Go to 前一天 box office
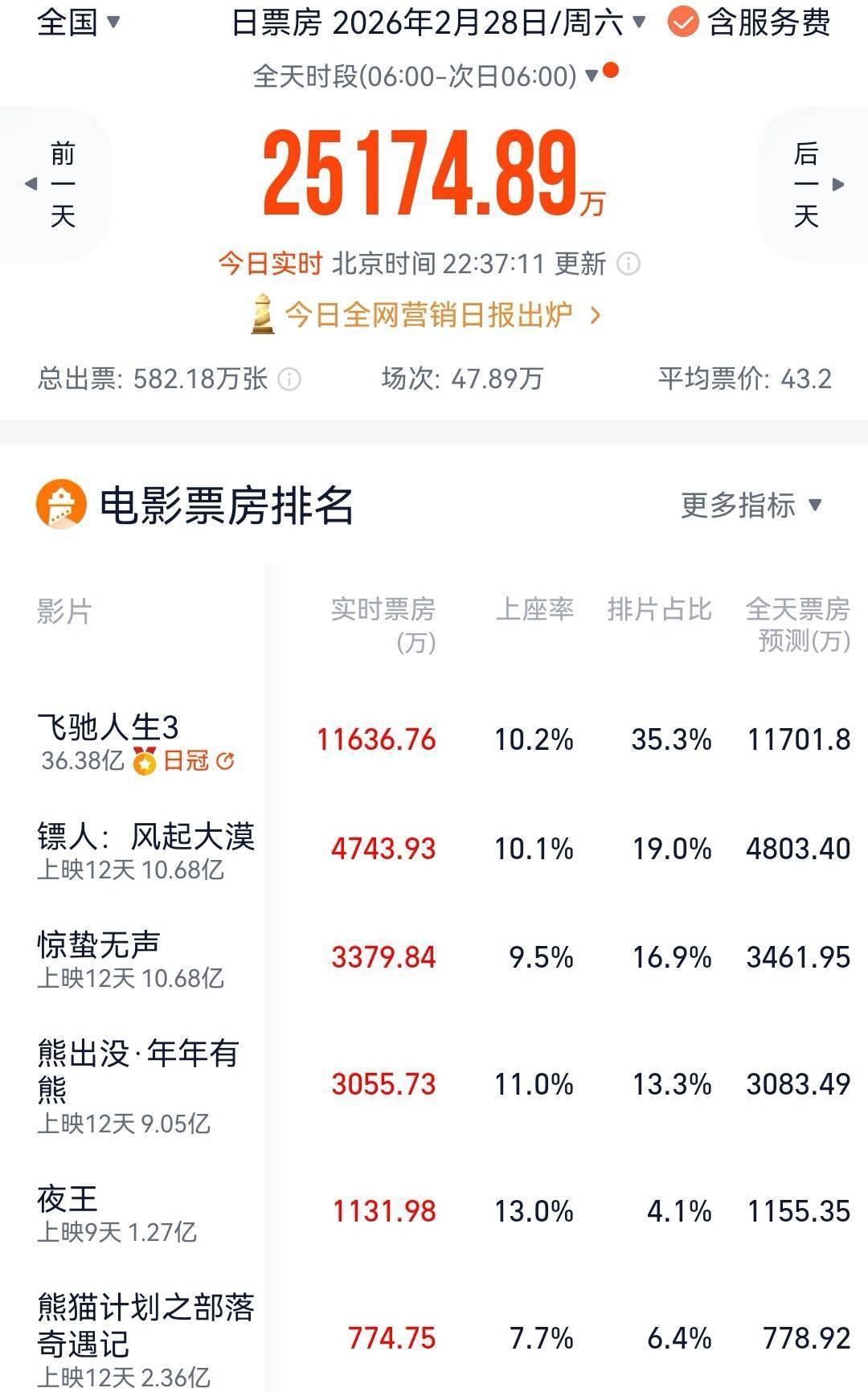The height and width of the screenshot is (1392, 868). tap(55, 184)
